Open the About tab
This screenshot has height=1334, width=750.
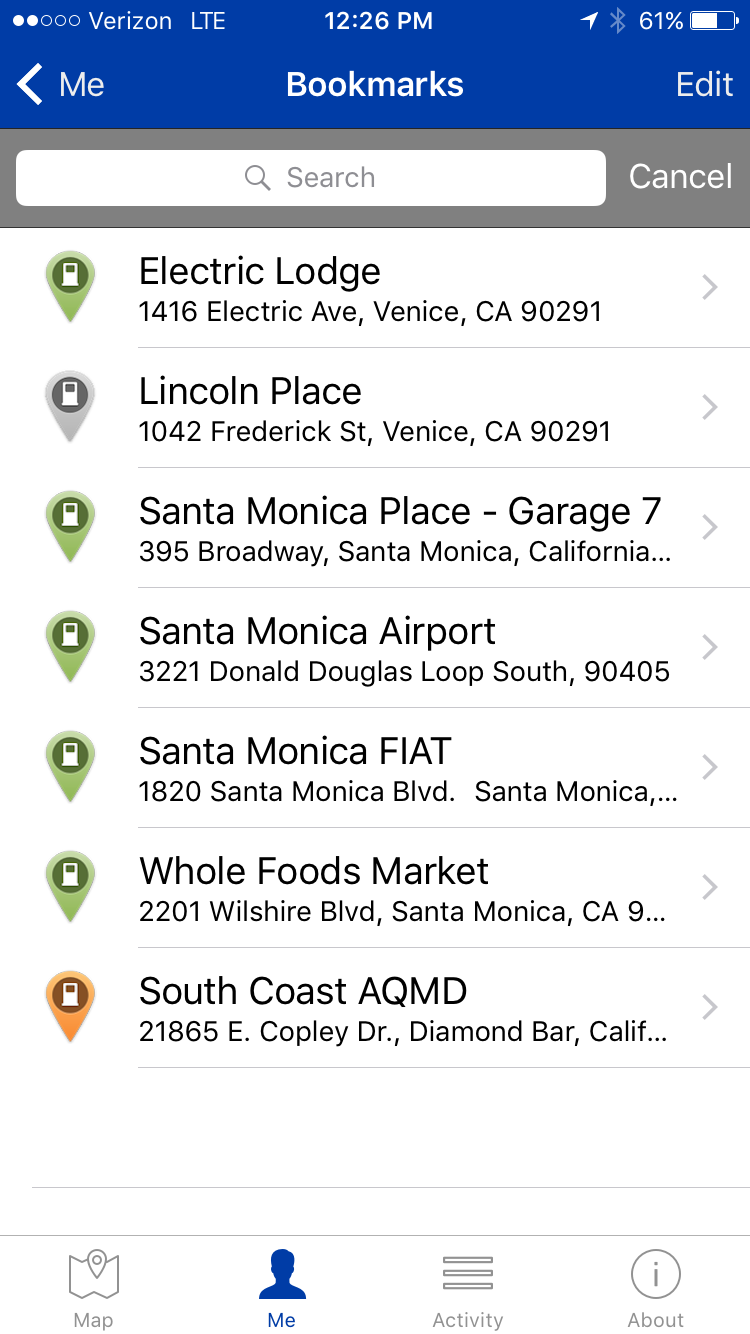656,1288
